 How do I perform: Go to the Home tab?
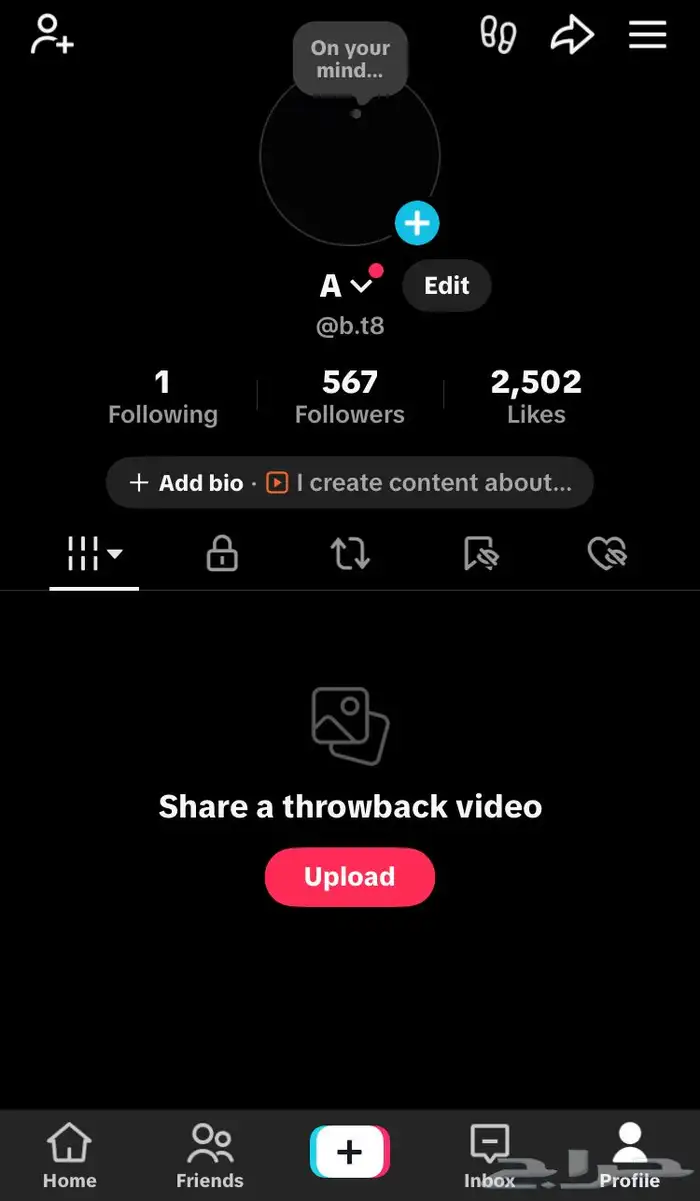pos(69,1155)
